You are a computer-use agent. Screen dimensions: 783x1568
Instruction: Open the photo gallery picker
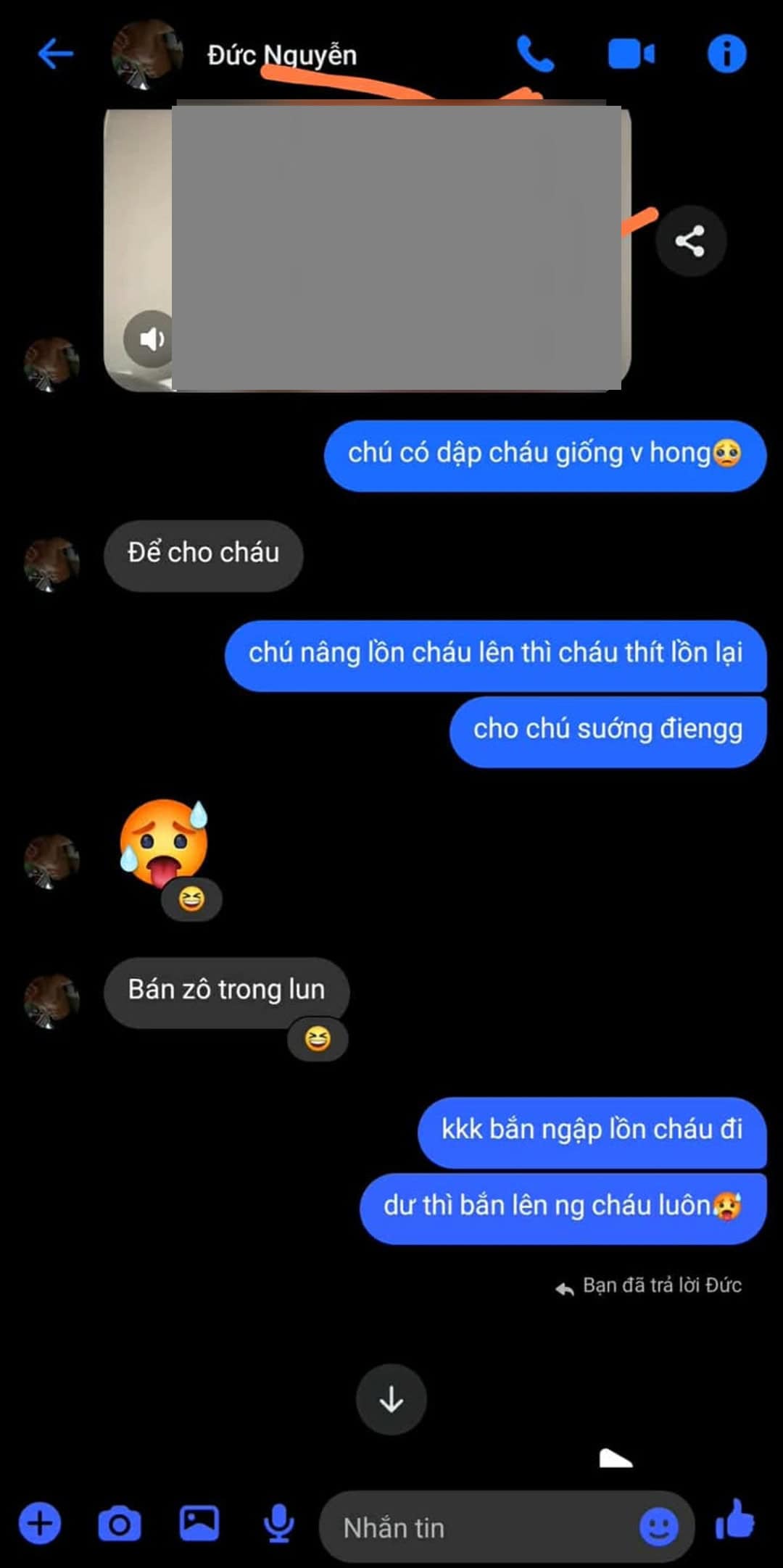[199, 1523]
